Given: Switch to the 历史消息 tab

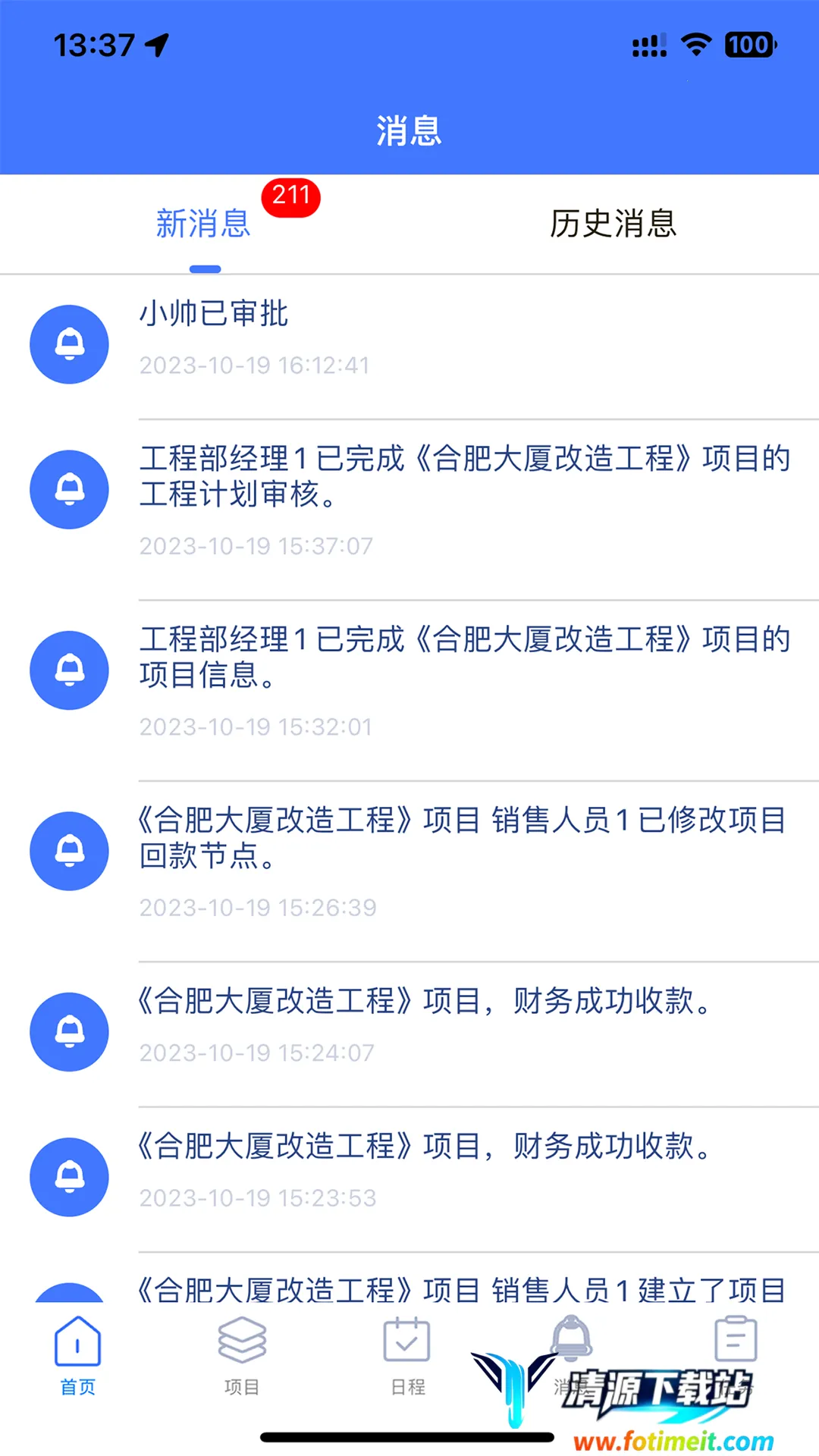Looking at the screenshot, I should tap(613, 224).
